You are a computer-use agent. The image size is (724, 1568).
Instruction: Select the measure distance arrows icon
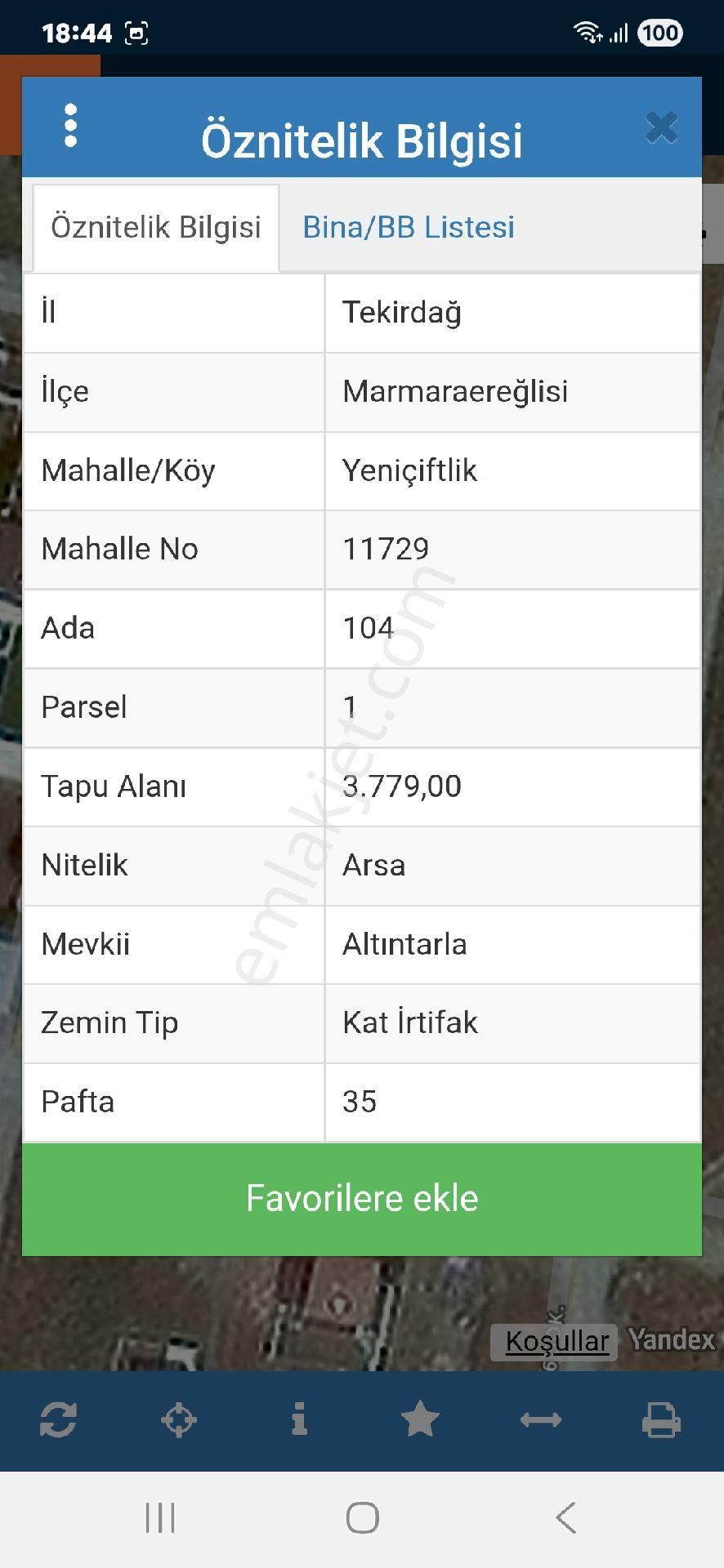point(540,1419)
